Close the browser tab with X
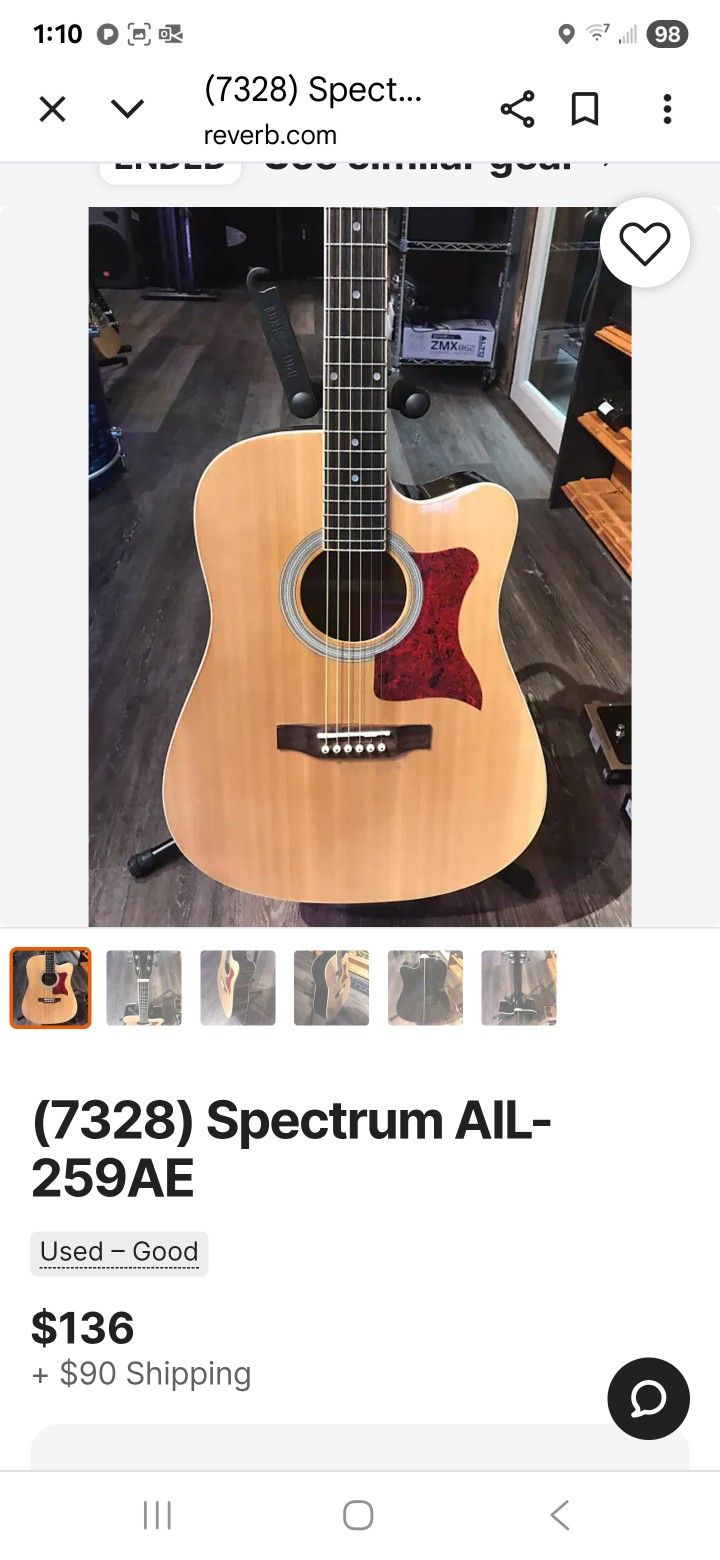The image size is (720, 1560). click(x=52, y=109)
